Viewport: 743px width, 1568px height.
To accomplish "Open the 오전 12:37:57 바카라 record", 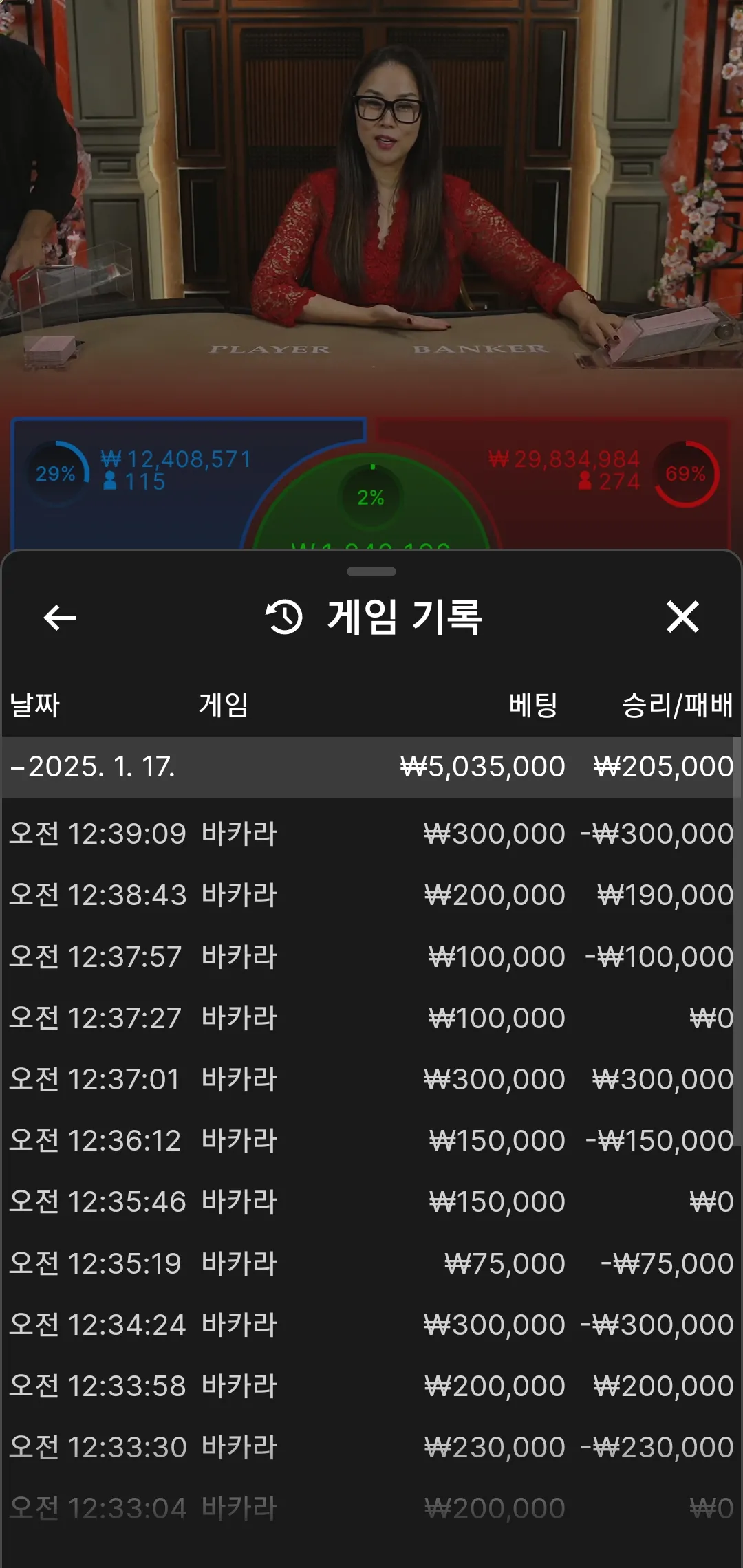I will click(x=371, y=957).
